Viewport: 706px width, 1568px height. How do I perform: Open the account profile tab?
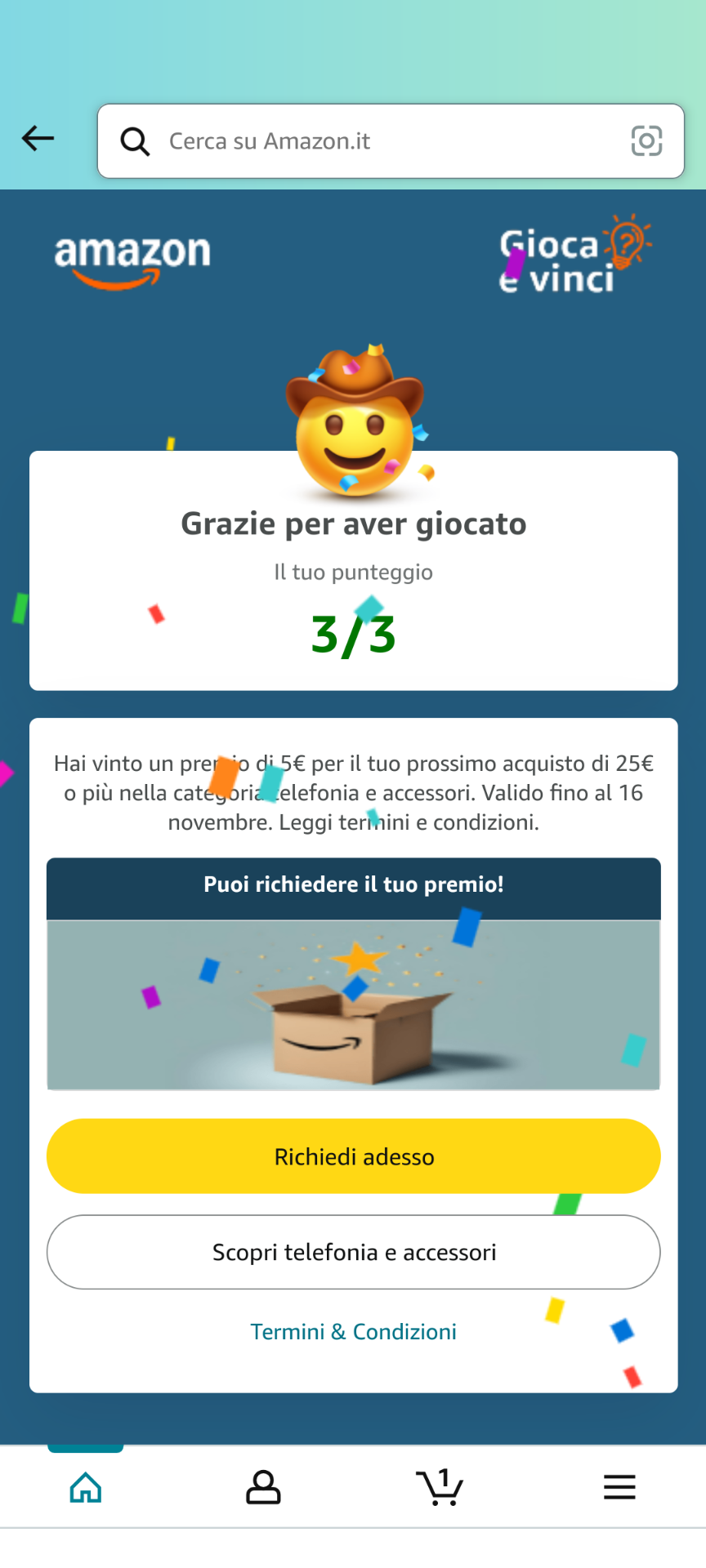click(263, 1487)
